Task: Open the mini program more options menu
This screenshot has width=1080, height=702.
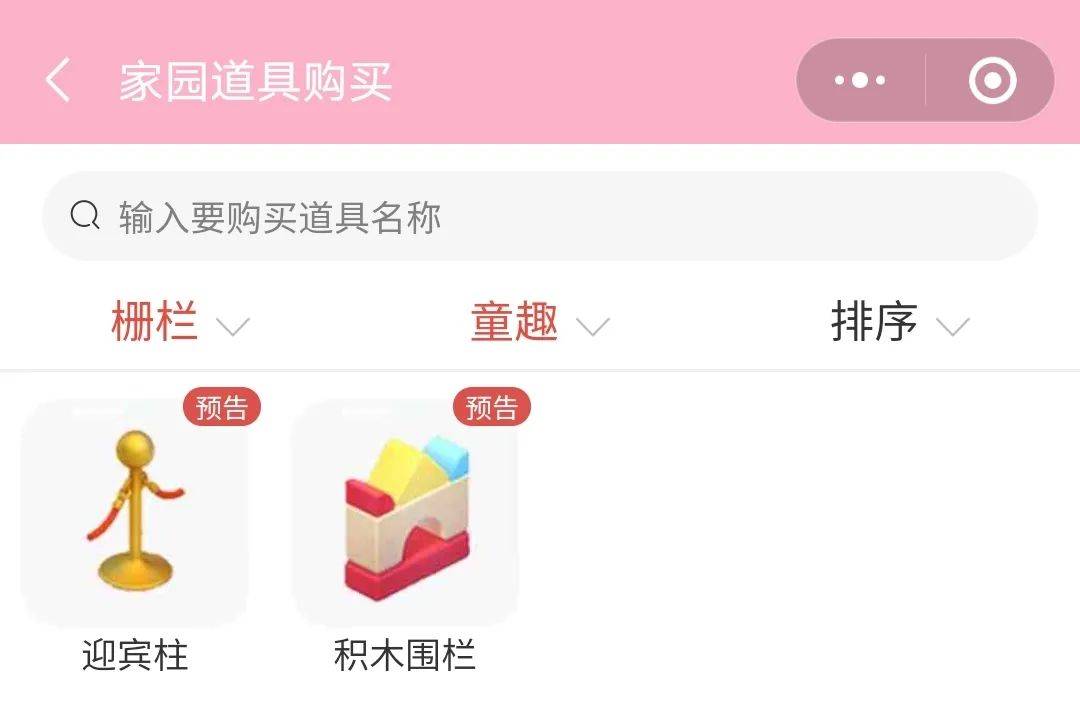Action: (x=860, y=81)
